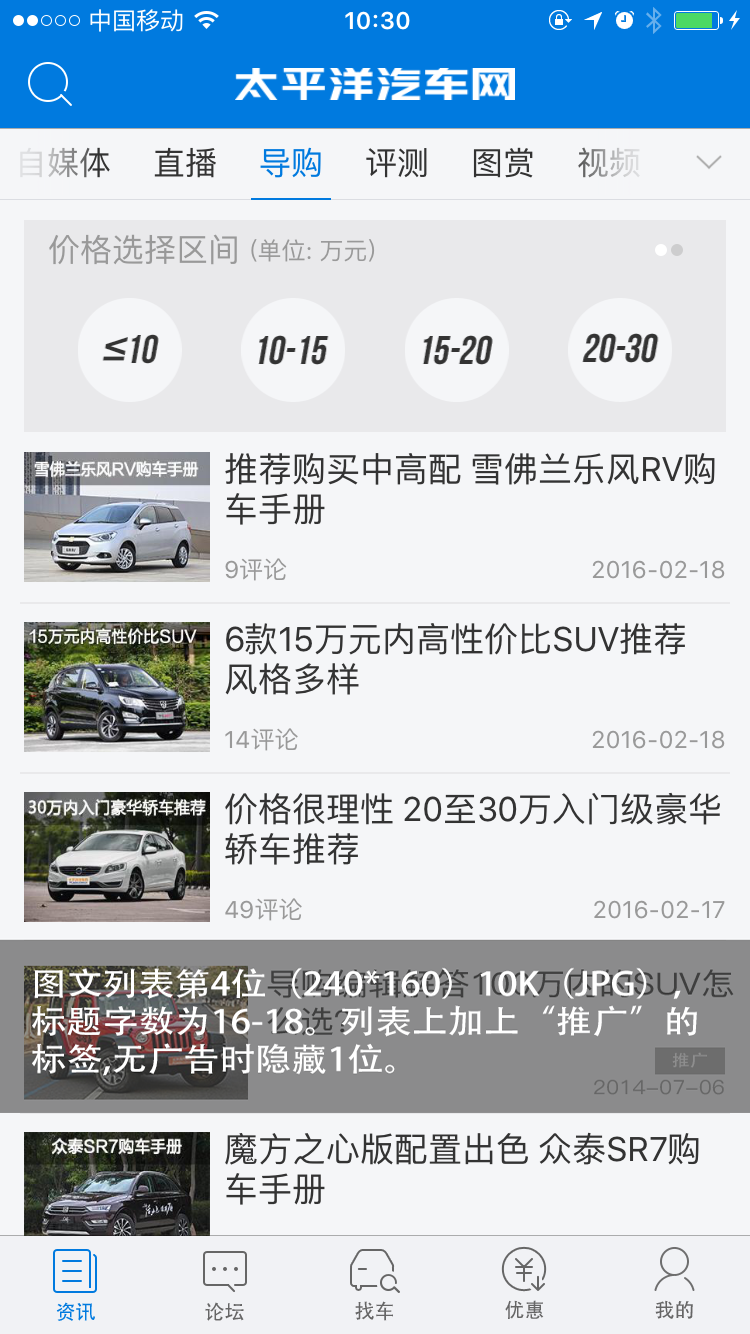Open the 众泰SR7购车手册 article

[x=460, y=1170]
